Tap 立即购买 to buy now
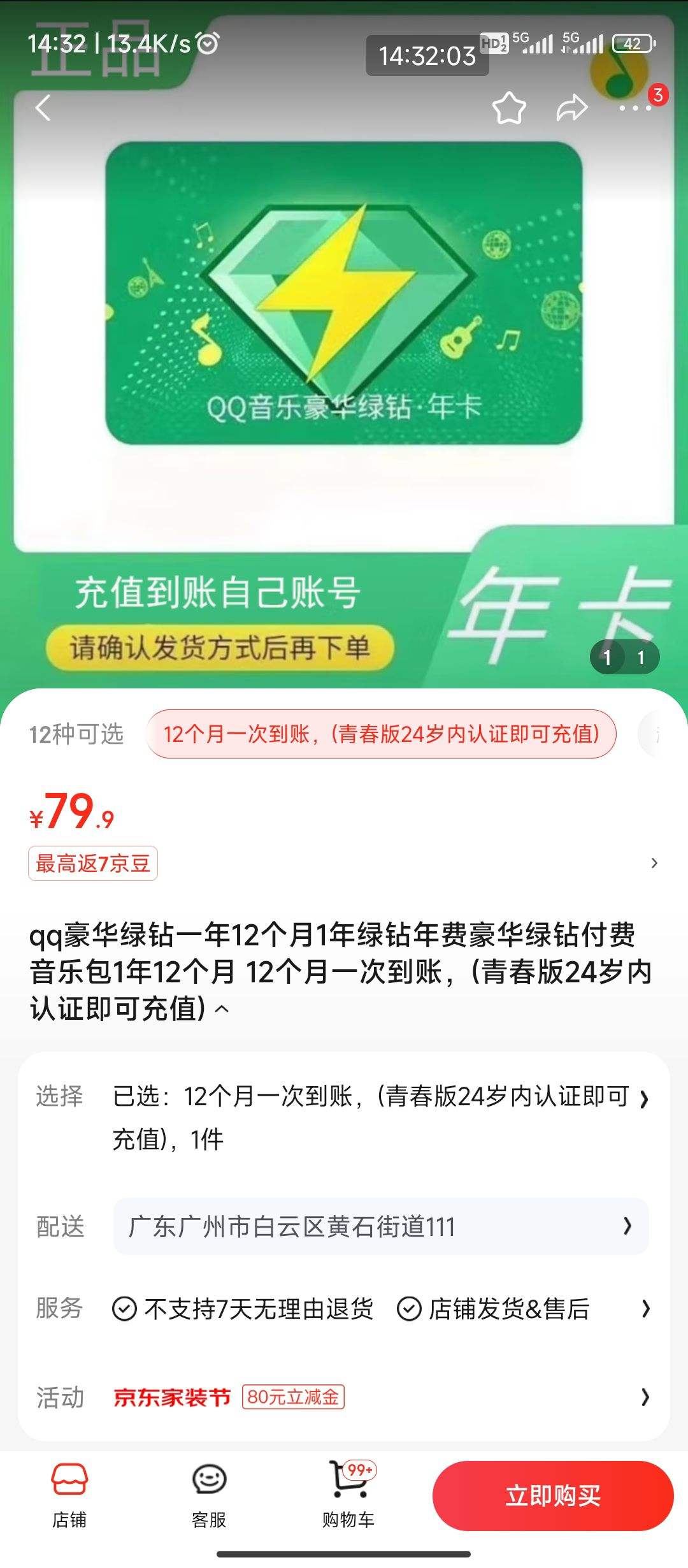The height and width of the screenshot is (1568, 688). tap(552, 1495)
